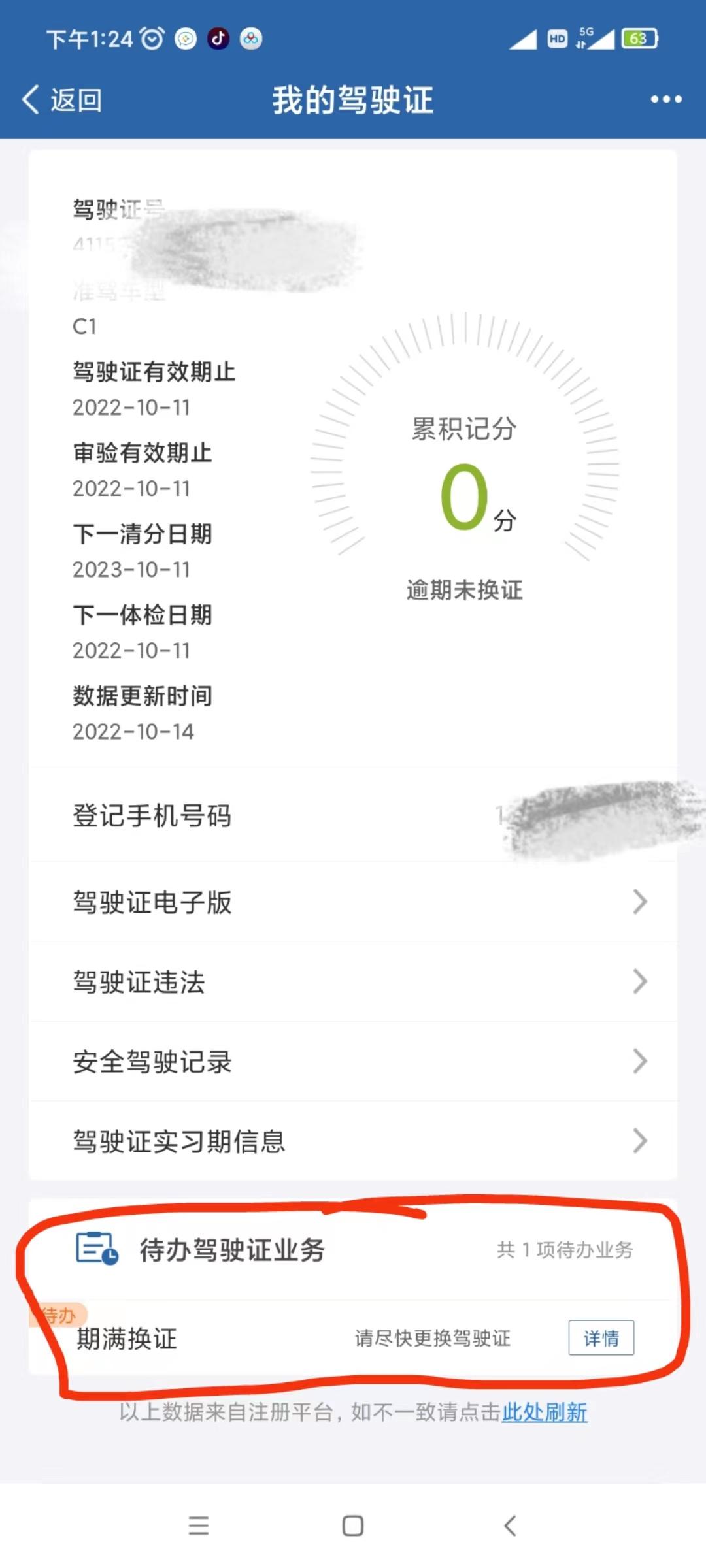Tap the registered phone number field

pyautogui.click(x=353, y=815)
